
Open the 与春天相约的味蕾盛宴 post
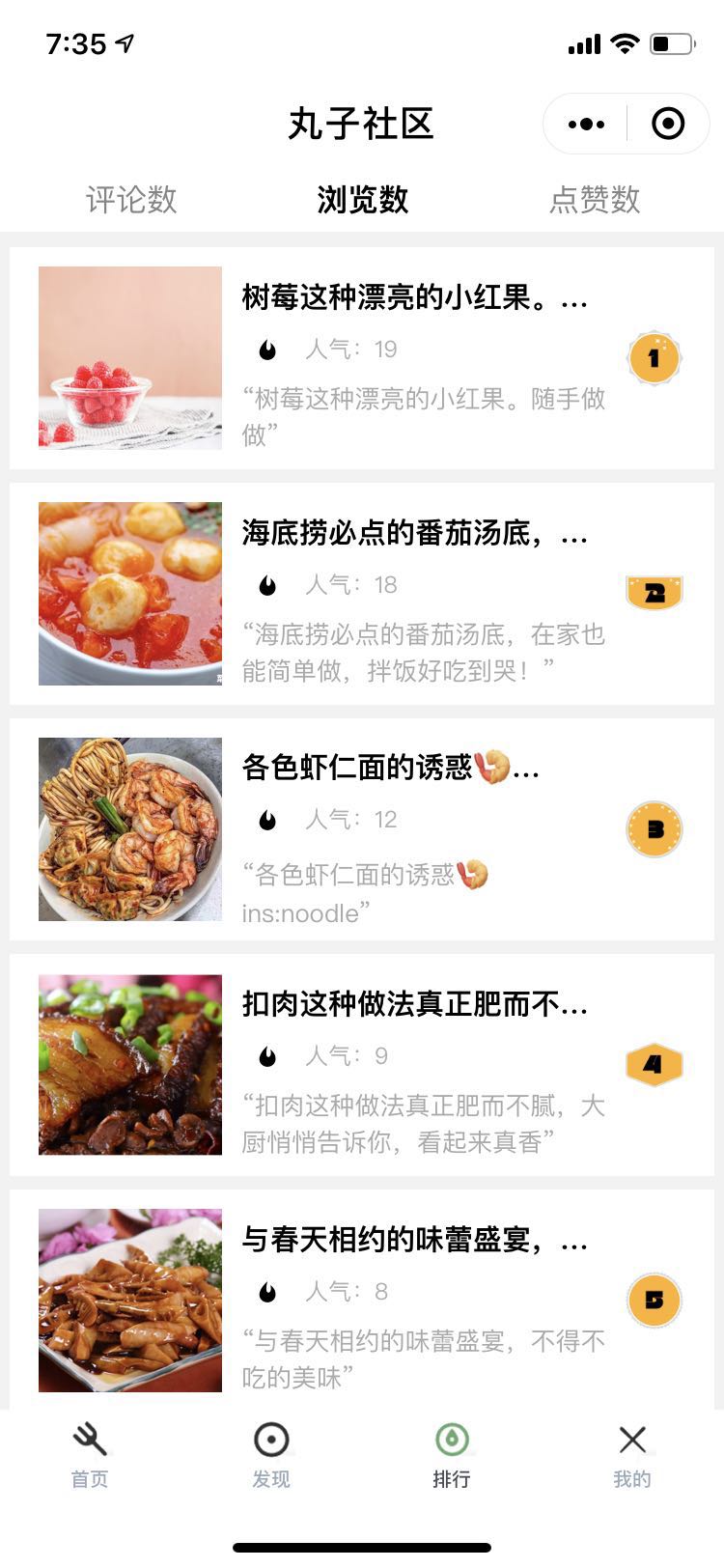pyautogui.click(x=362, y=1300)
